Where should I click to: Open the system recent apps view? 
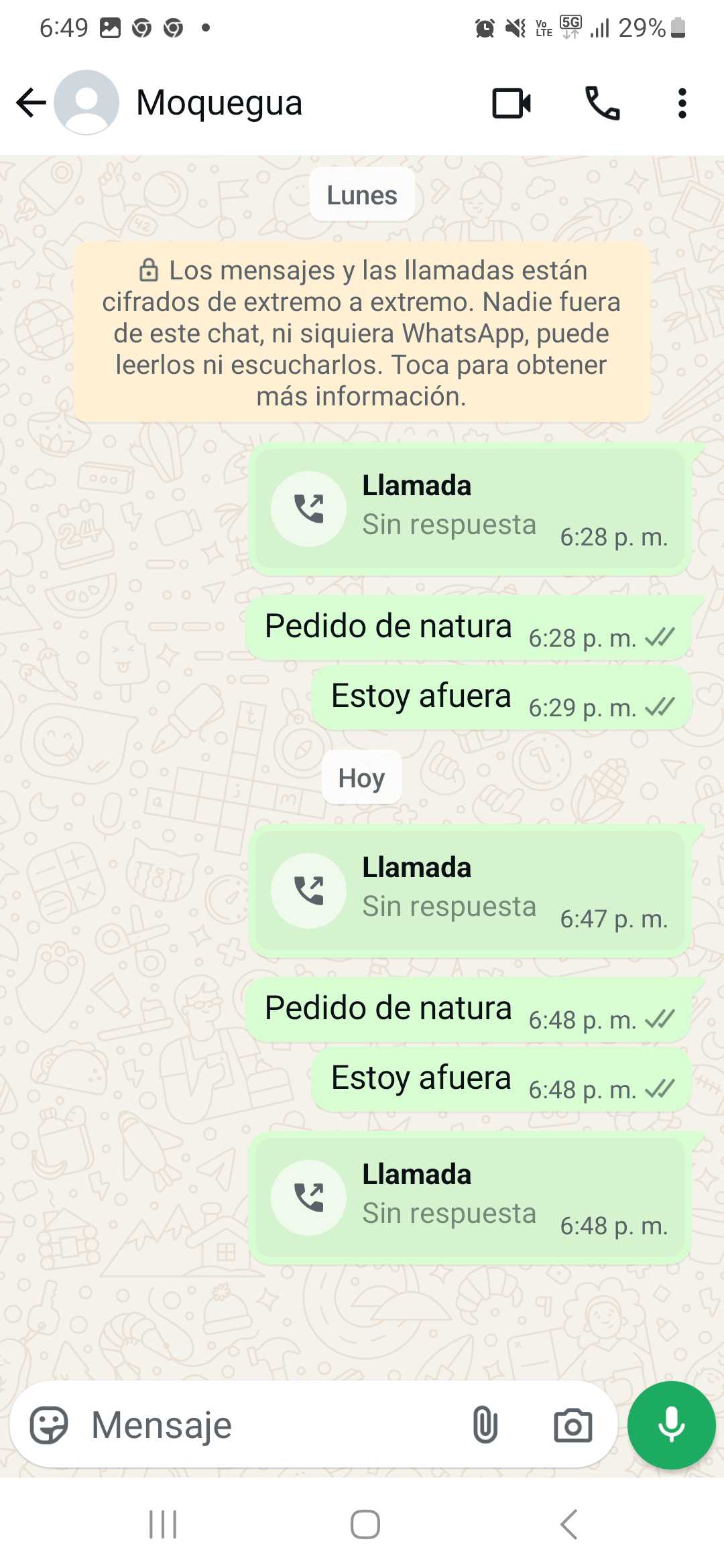pyautogui.click(x=163, y=1524)
